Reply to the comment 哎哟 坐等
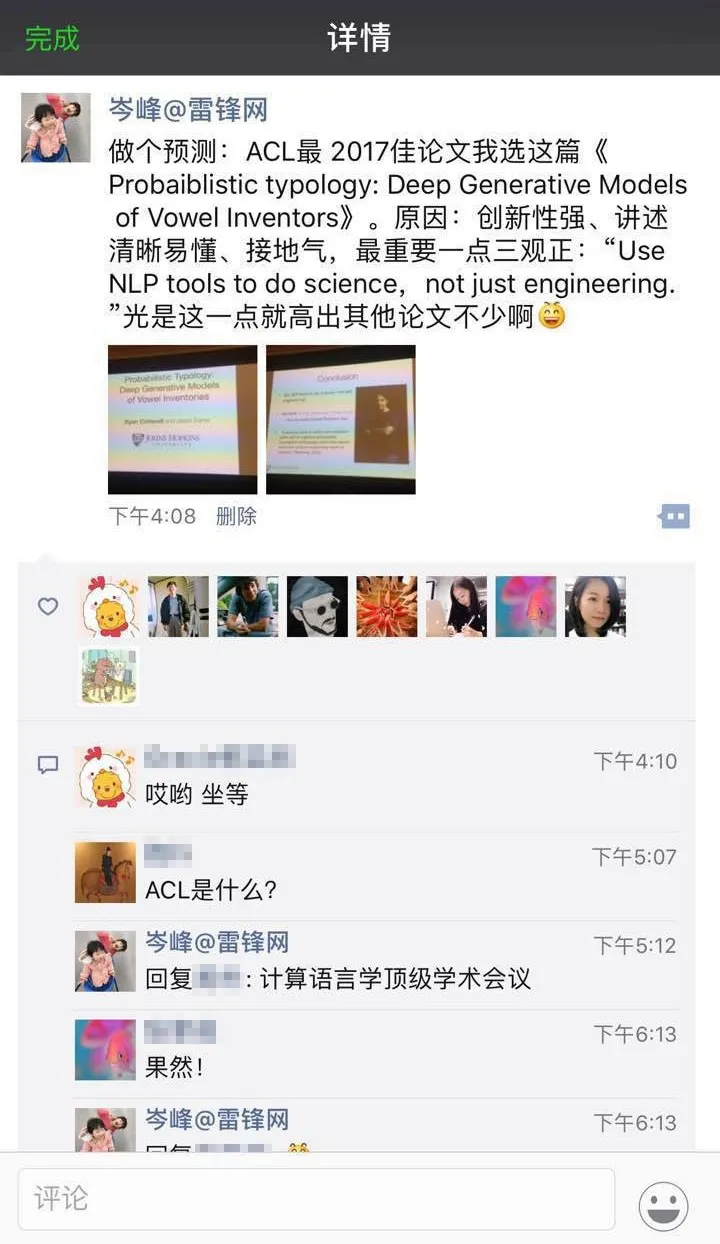This screenshot has height=1244, width=720. click(197, 795)
